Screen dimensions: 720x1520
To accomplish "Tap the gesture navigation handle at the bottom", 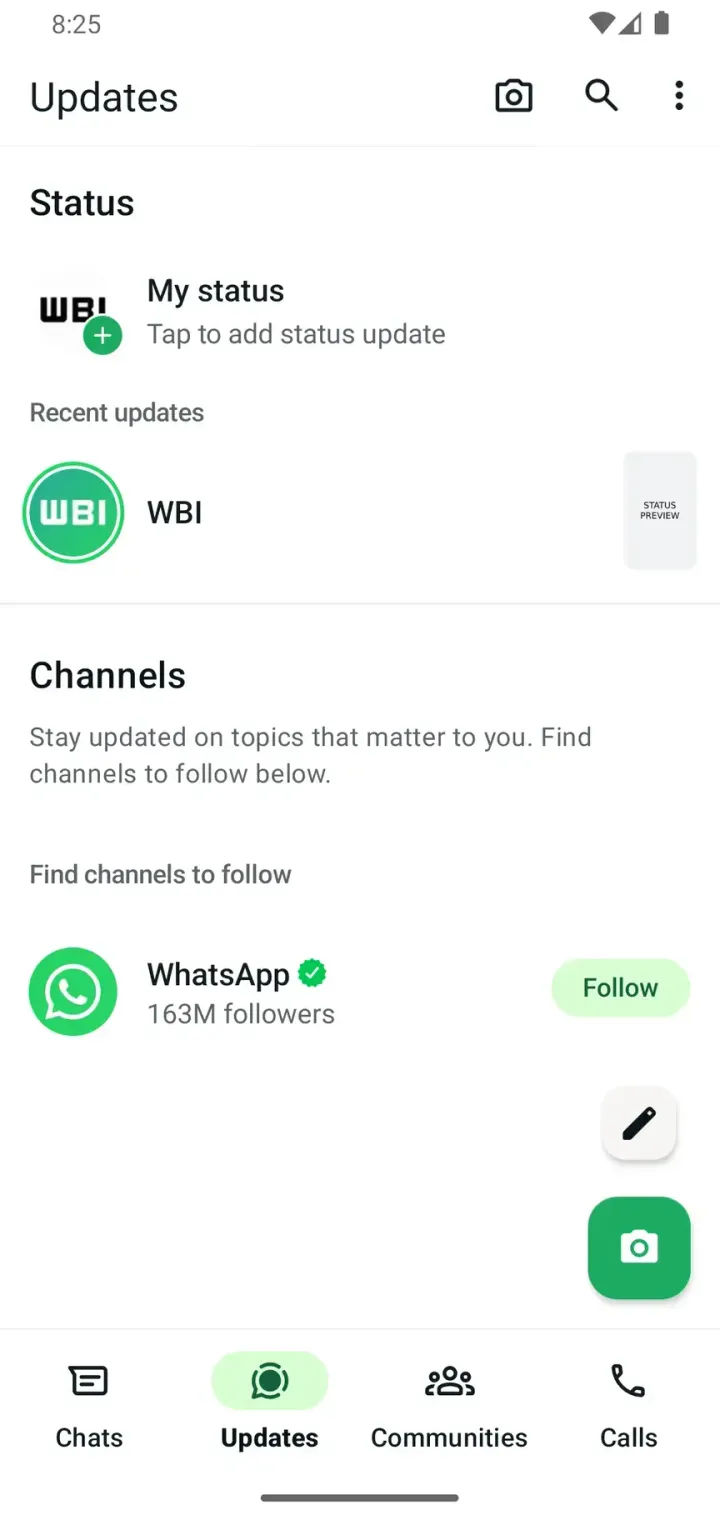I will [360, 1497].
